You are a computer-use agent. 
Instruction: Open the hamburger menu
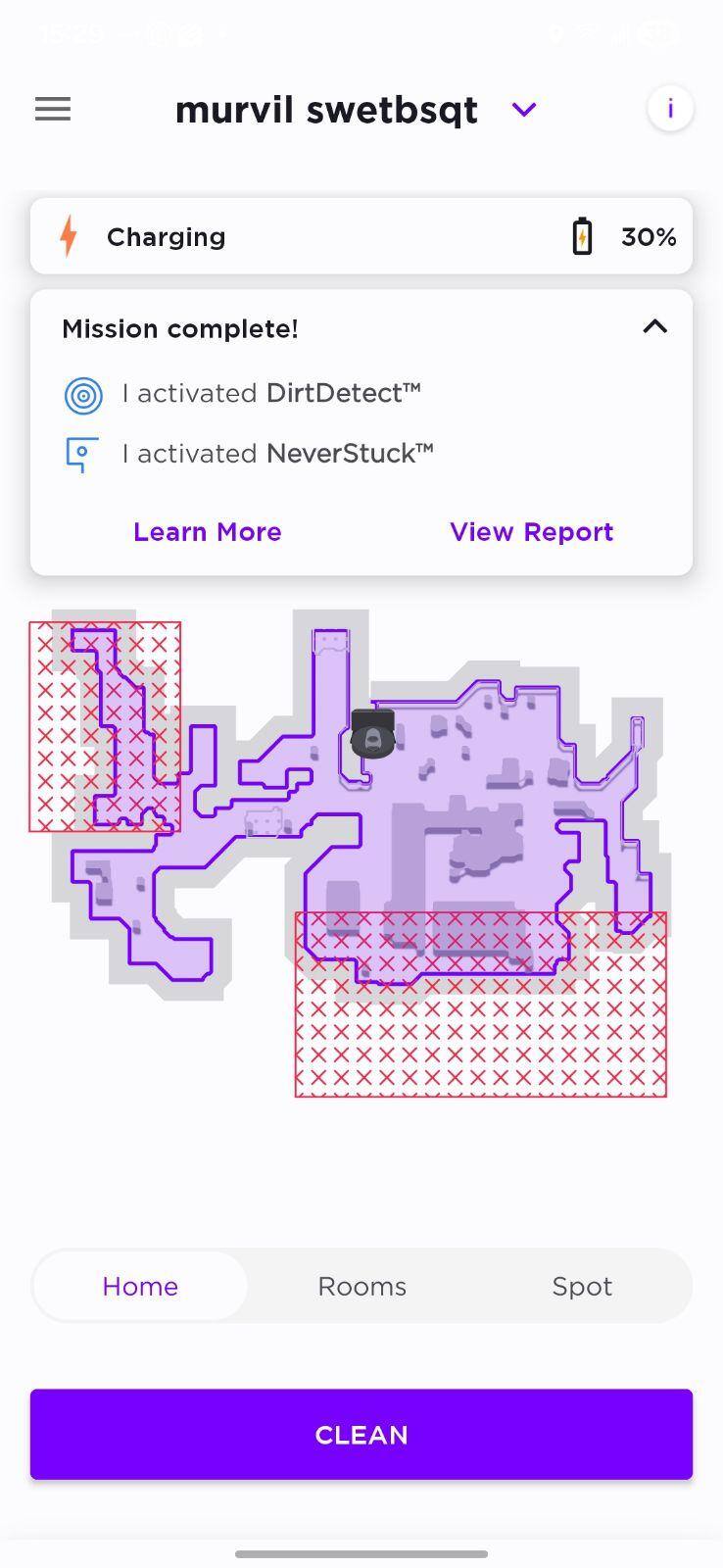53,109
